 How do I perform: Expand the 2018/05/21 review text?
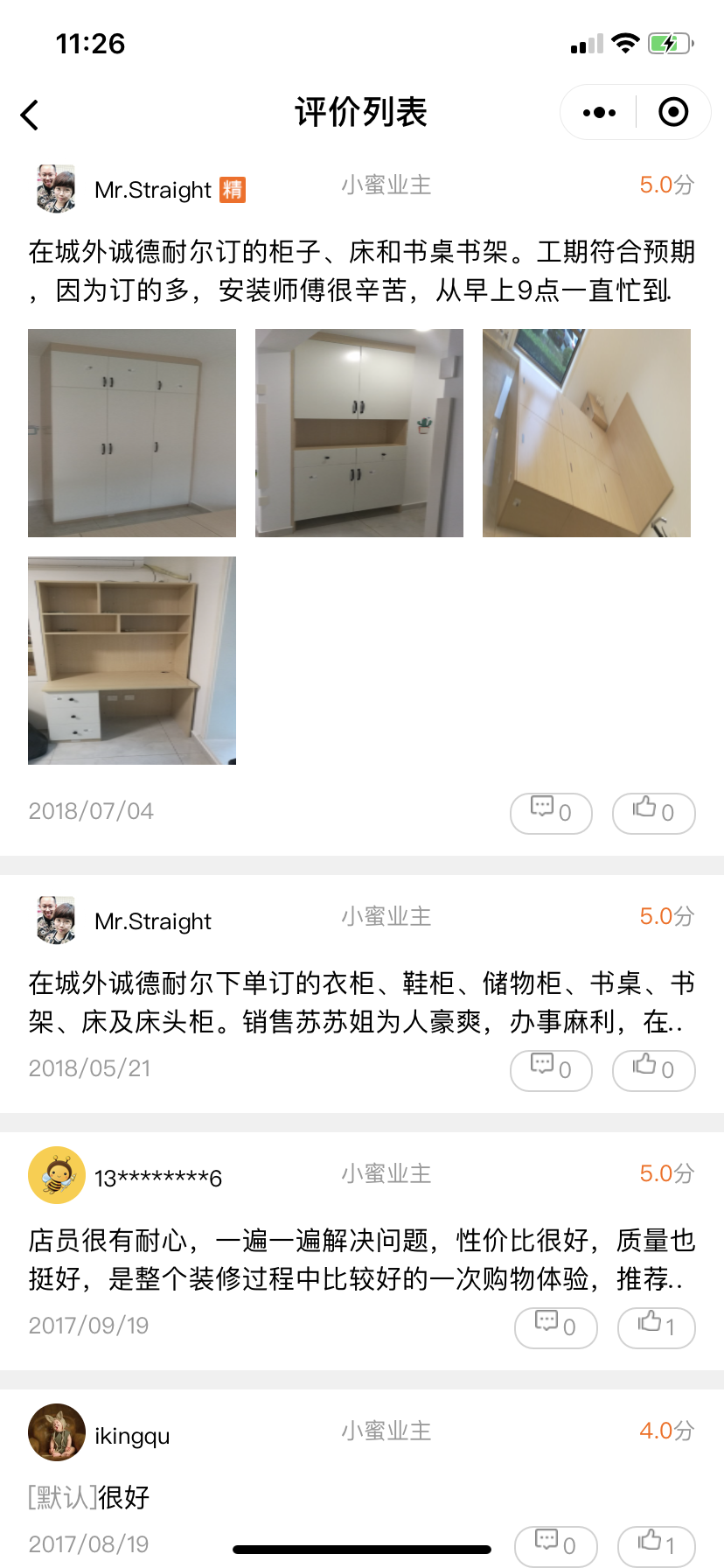pyautogui.click(x=361, y=1003)
